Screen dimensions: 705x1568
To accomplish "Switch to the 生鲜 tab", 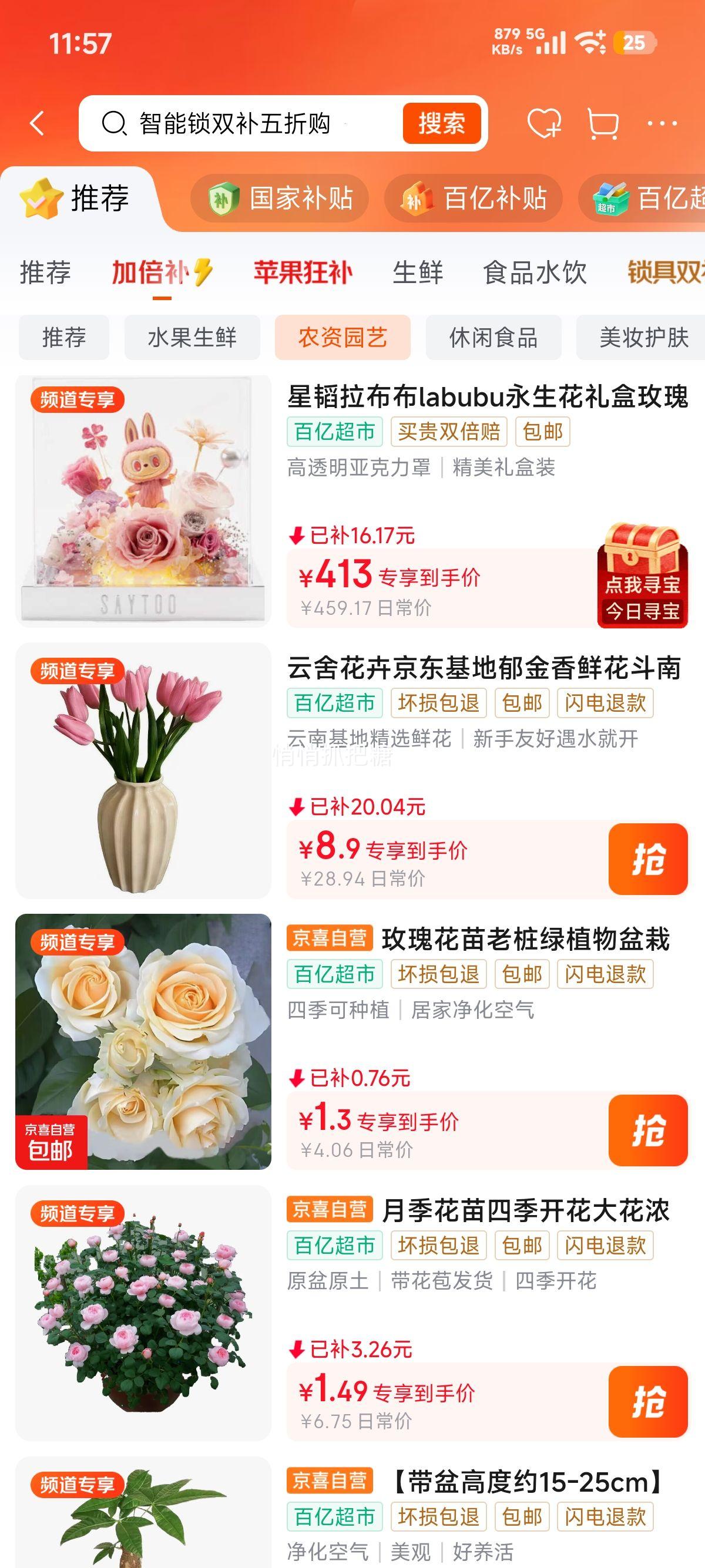I will (x=417, y=274).
